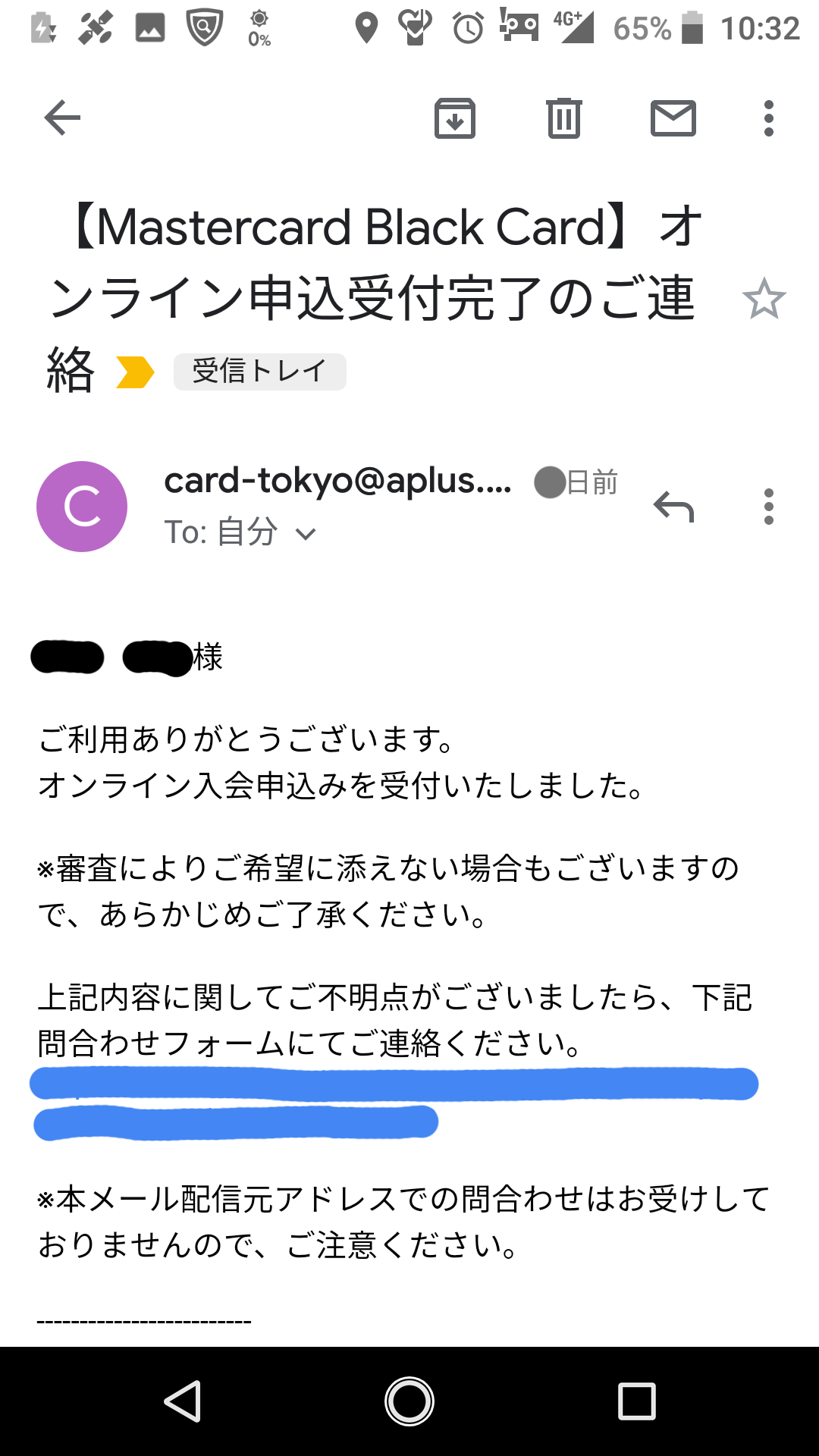
Task: Open the top overflow menu
Action: [769, 118]
